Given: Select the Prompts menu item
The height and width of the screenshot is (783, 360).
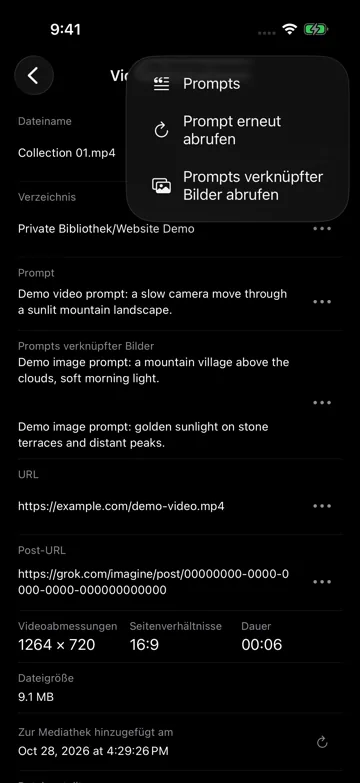Looking at the screenshot, I should point(237,84).
